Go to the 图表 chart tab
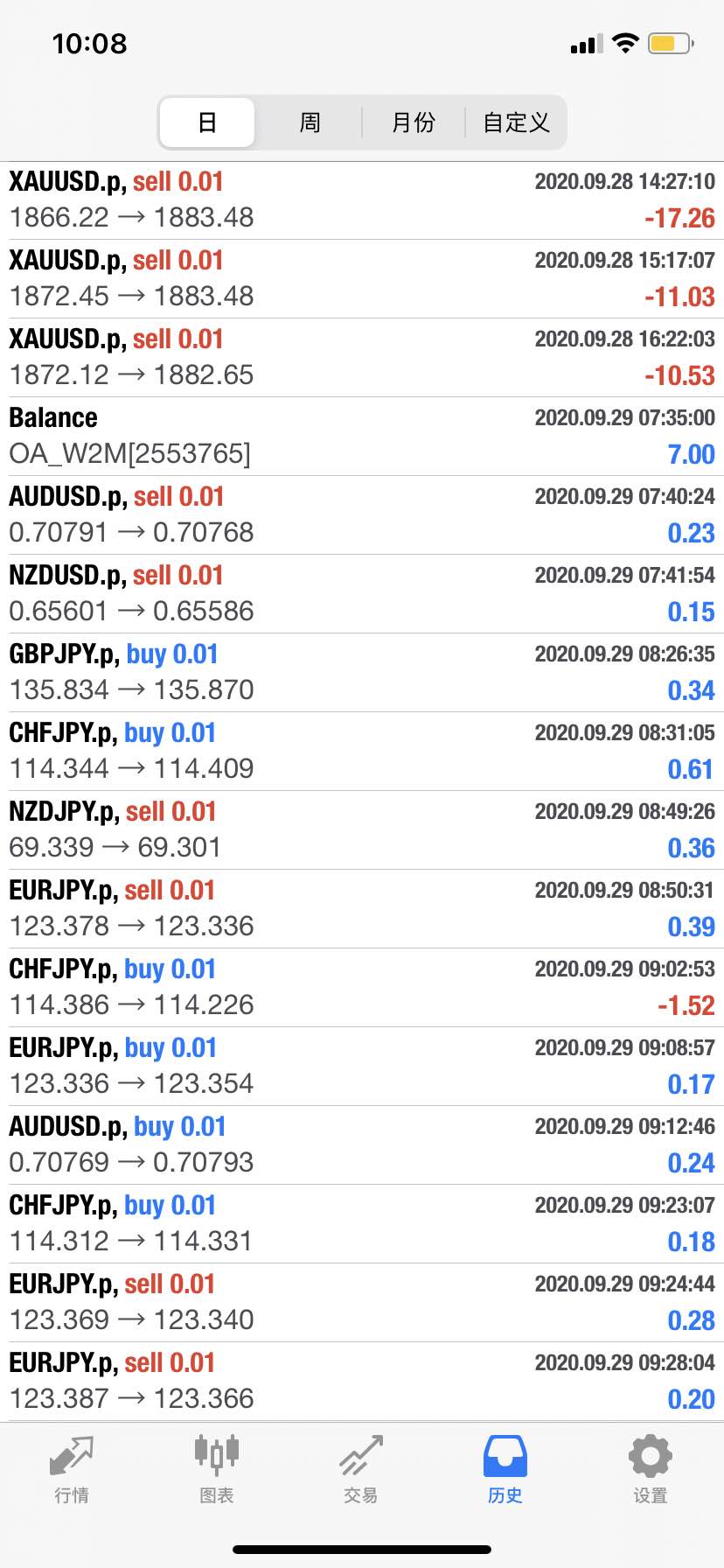Viewport: 724px width, 1568px height. tap(216, 1469)
